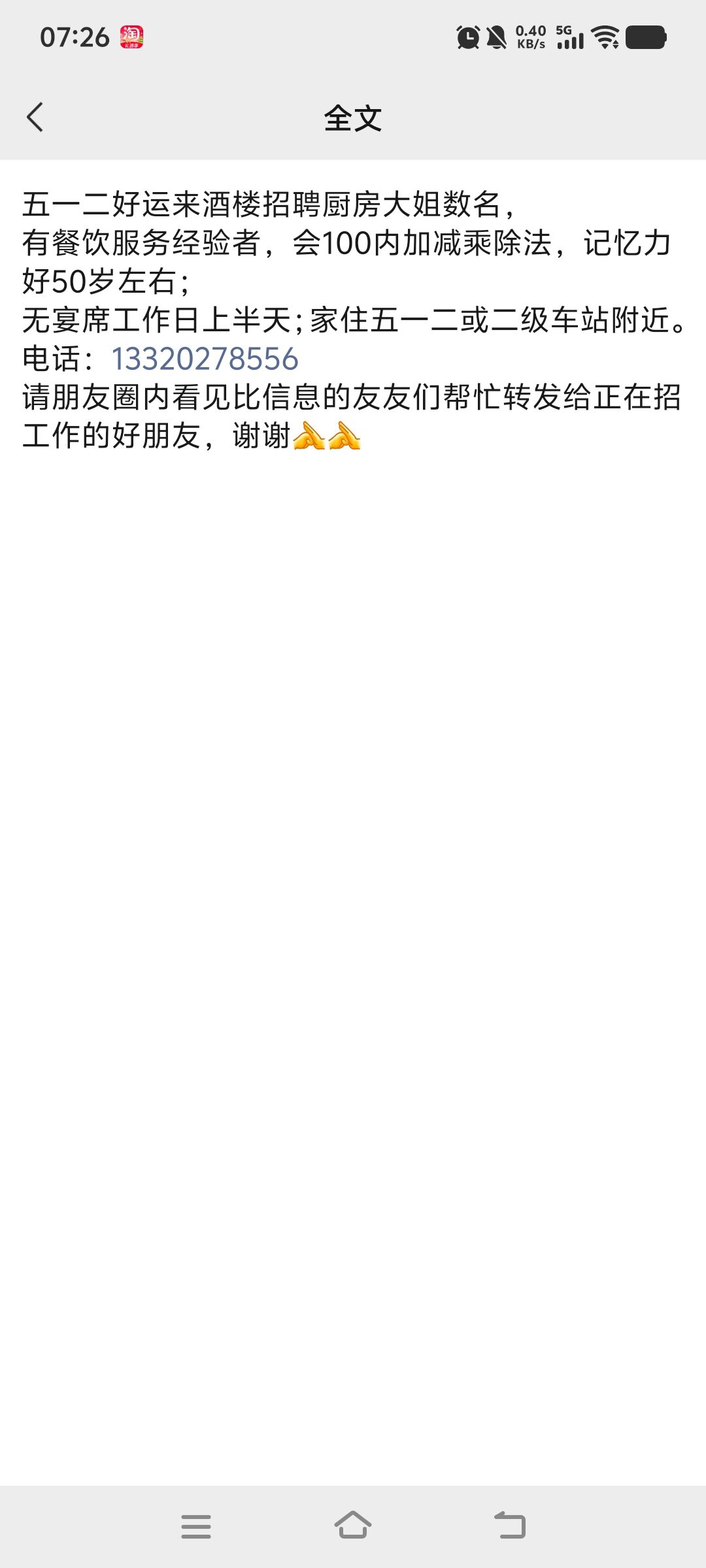Image resolution: width=706 pixels, height=1568 pixels.
Task: Go back from the full text page
Action: point(35,118)
